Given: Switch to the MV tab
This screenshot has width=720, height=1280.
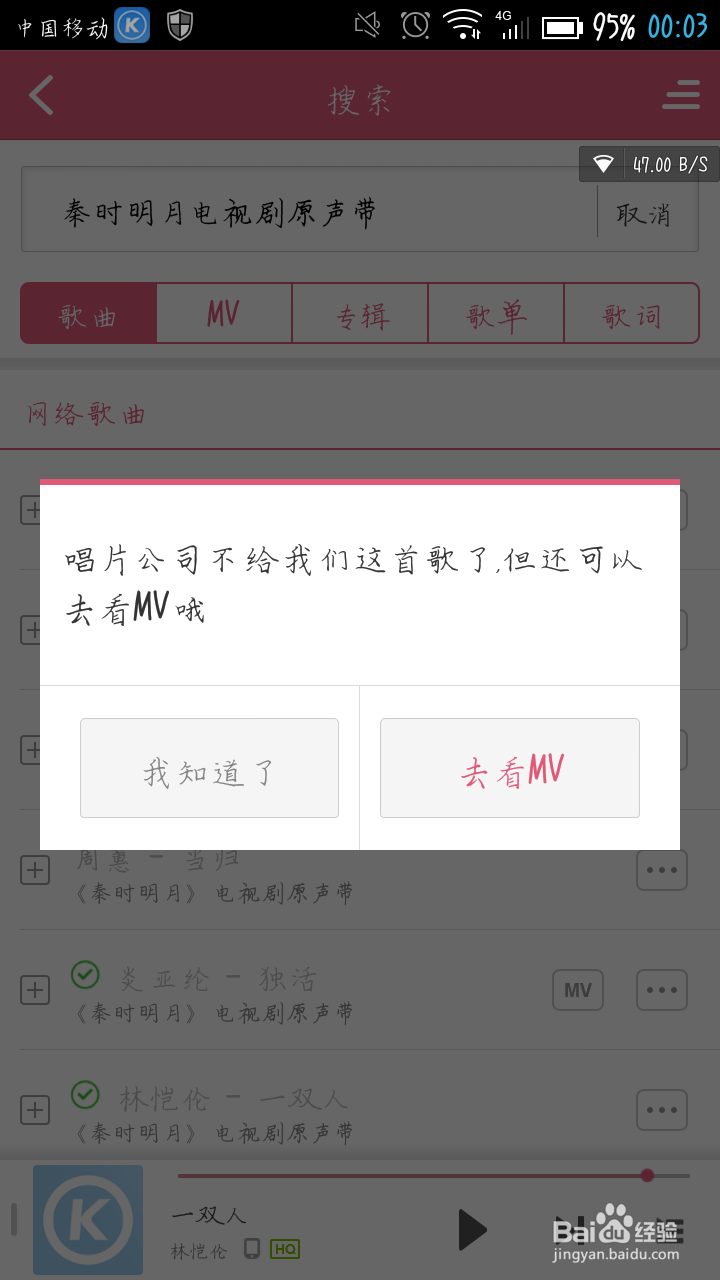Looking at the screenshot, I should coord(224,313).
